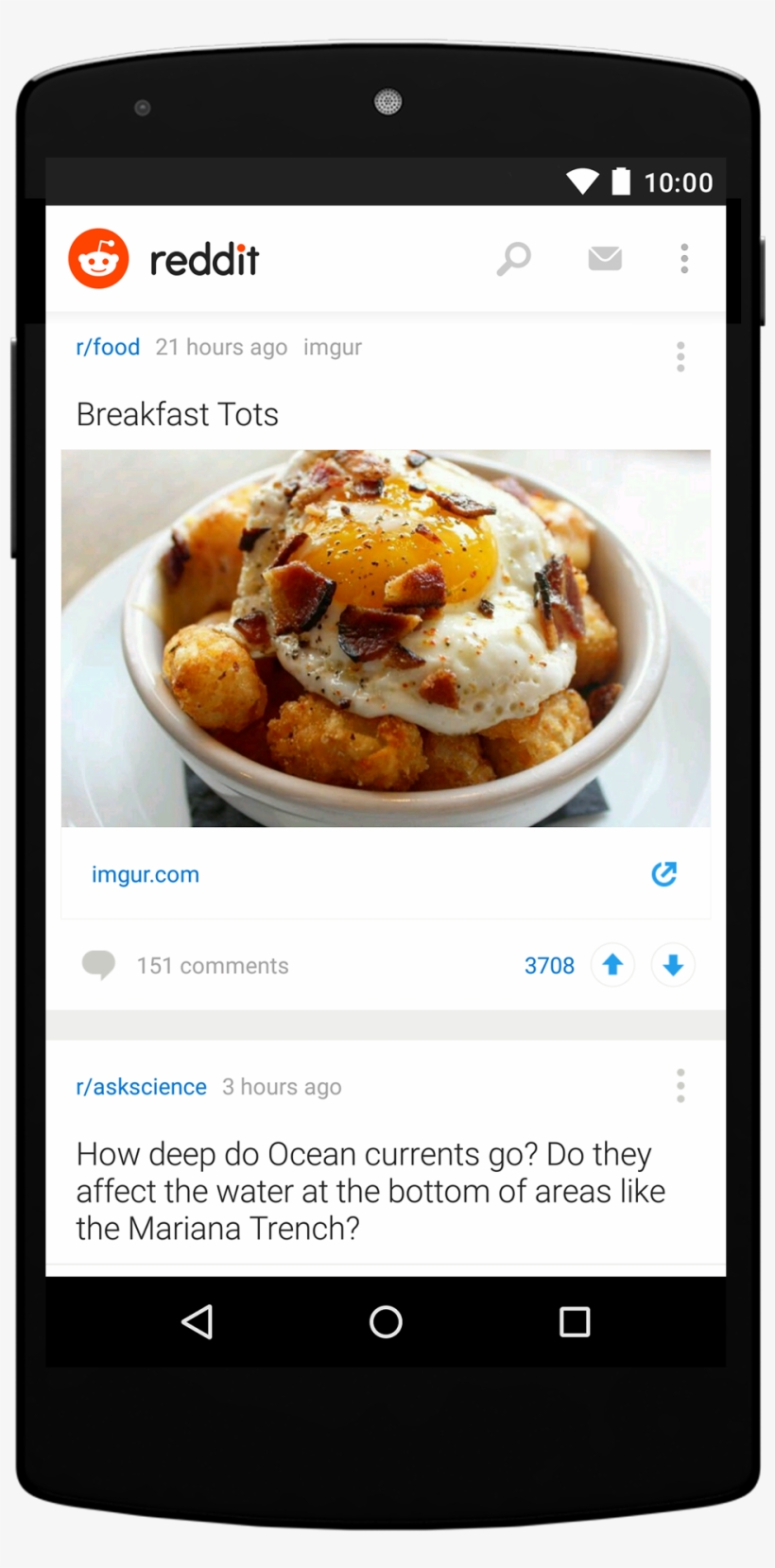Visit the r/askscience subreddit
Image resolution: width=775 pixels, height=1568 pixels.
coord(141,1086)
